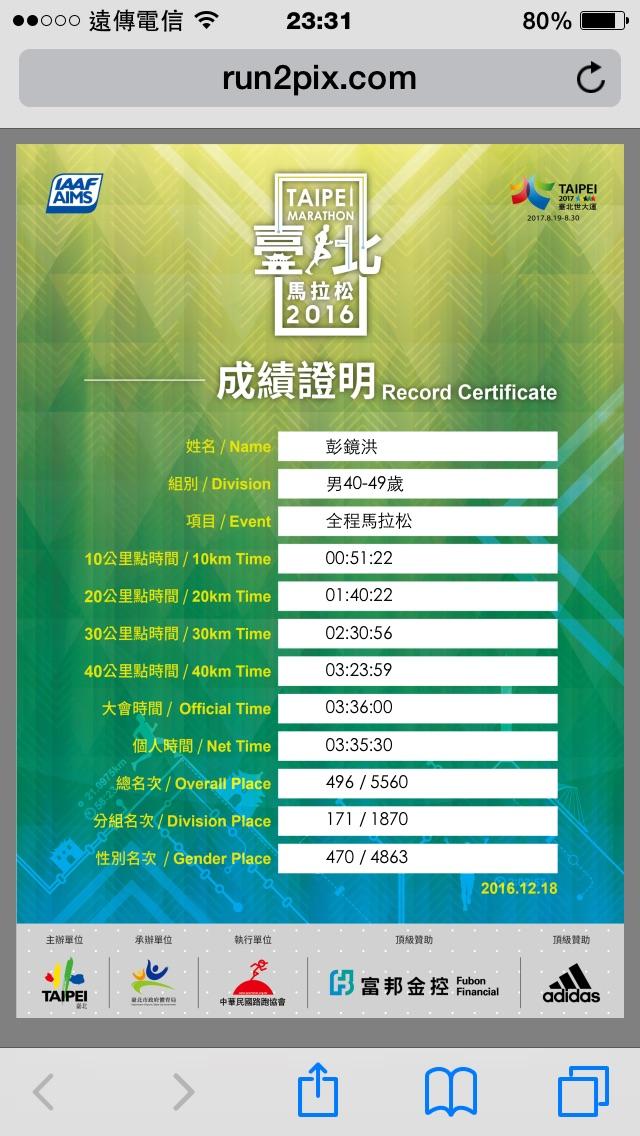This screenshot has height=1136, width=640.
Task: Open the share sheet
Action: coord(318,1091)
